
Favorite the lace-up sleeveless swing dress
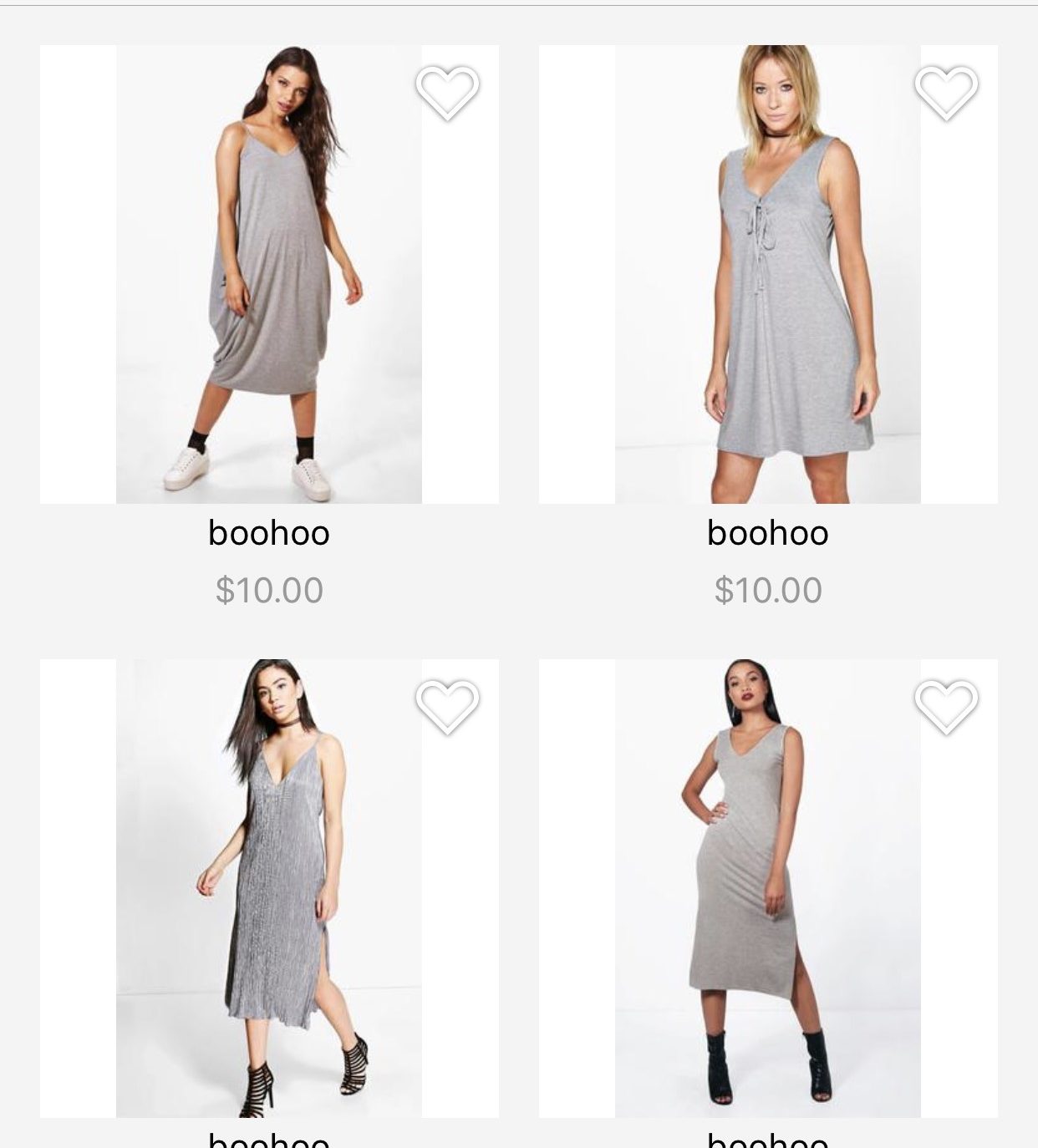[946, 92]
